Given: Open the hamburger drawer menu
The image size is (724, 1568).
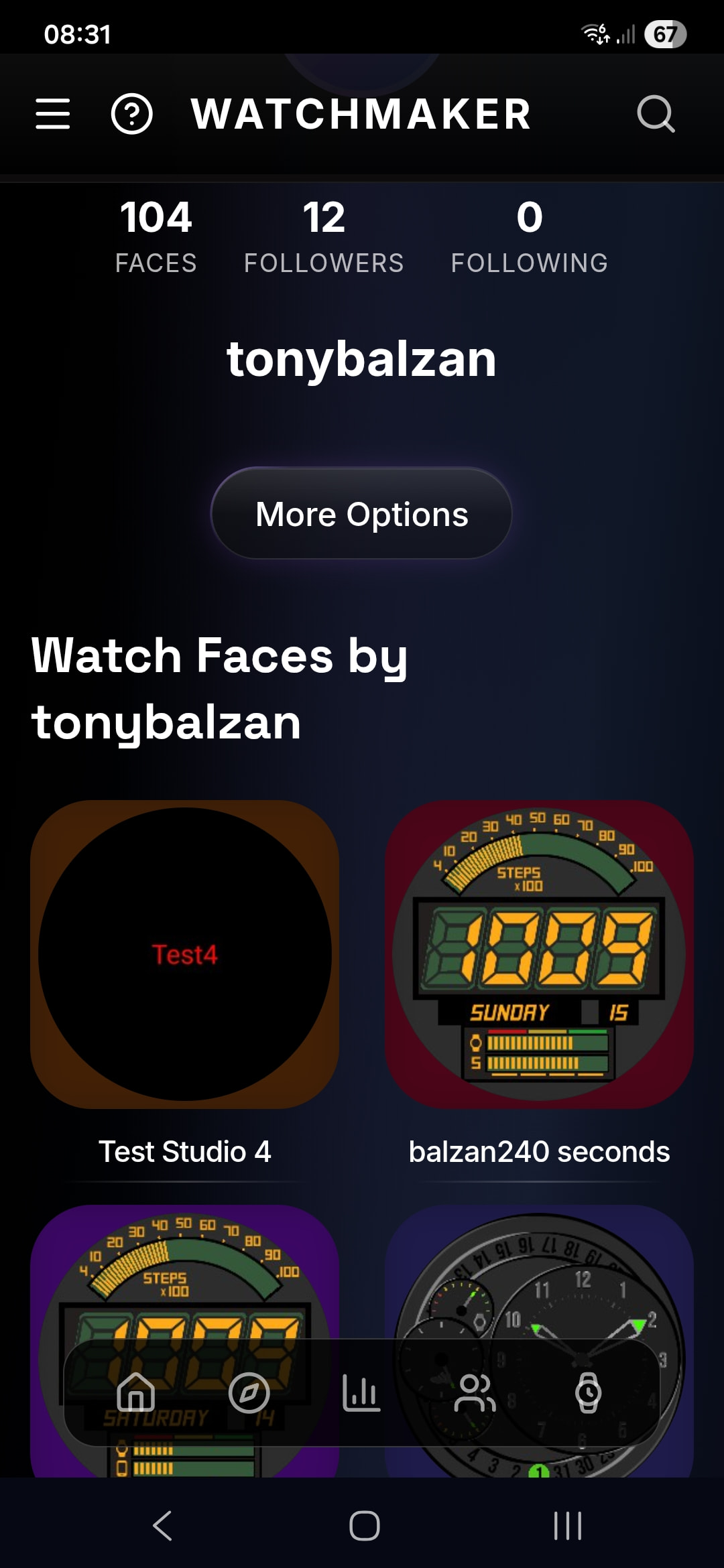Looking at the screenshot, I should click(x=52, y=113).
